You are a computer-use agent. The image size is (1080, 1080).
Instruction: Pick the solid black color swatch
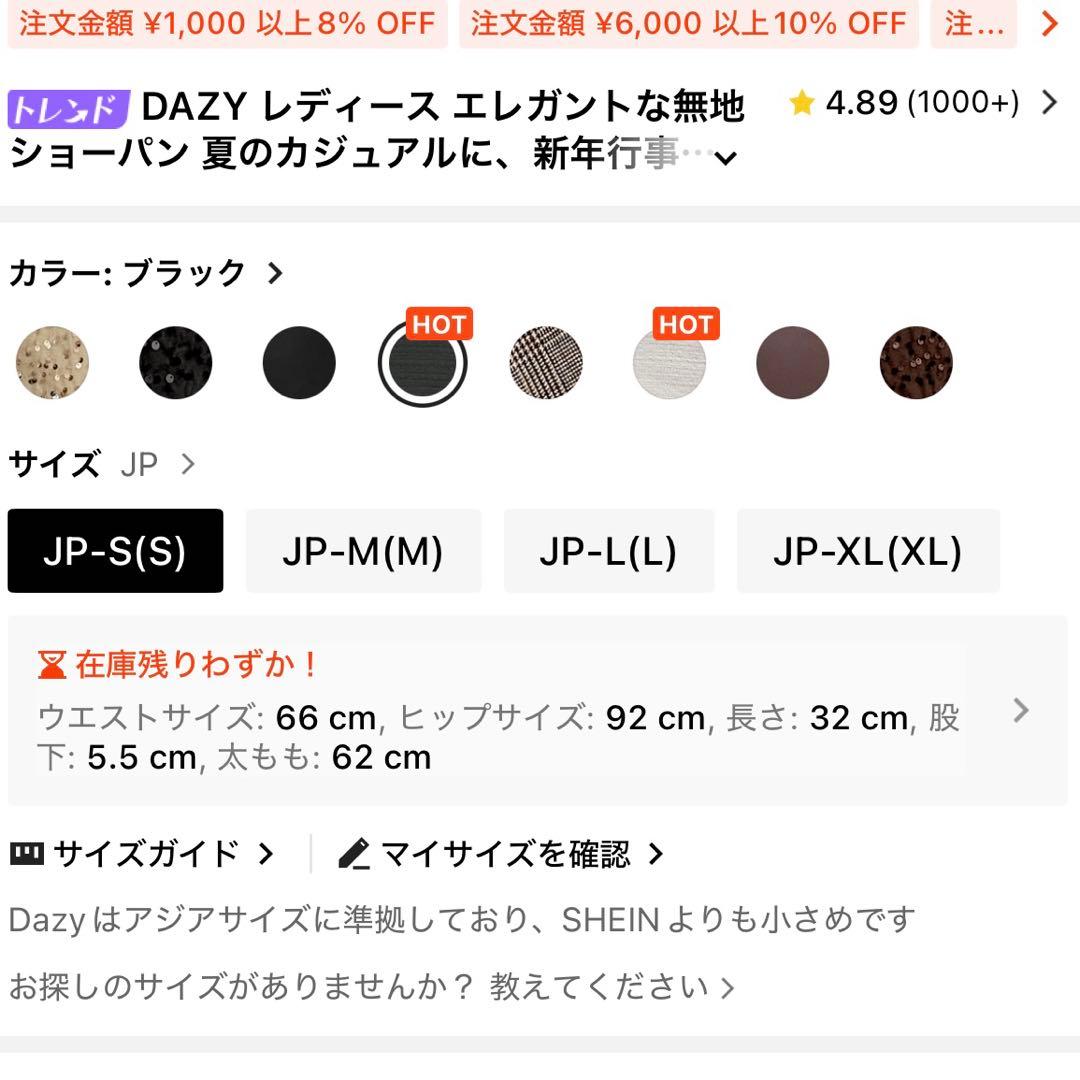[x=299, y=362]
